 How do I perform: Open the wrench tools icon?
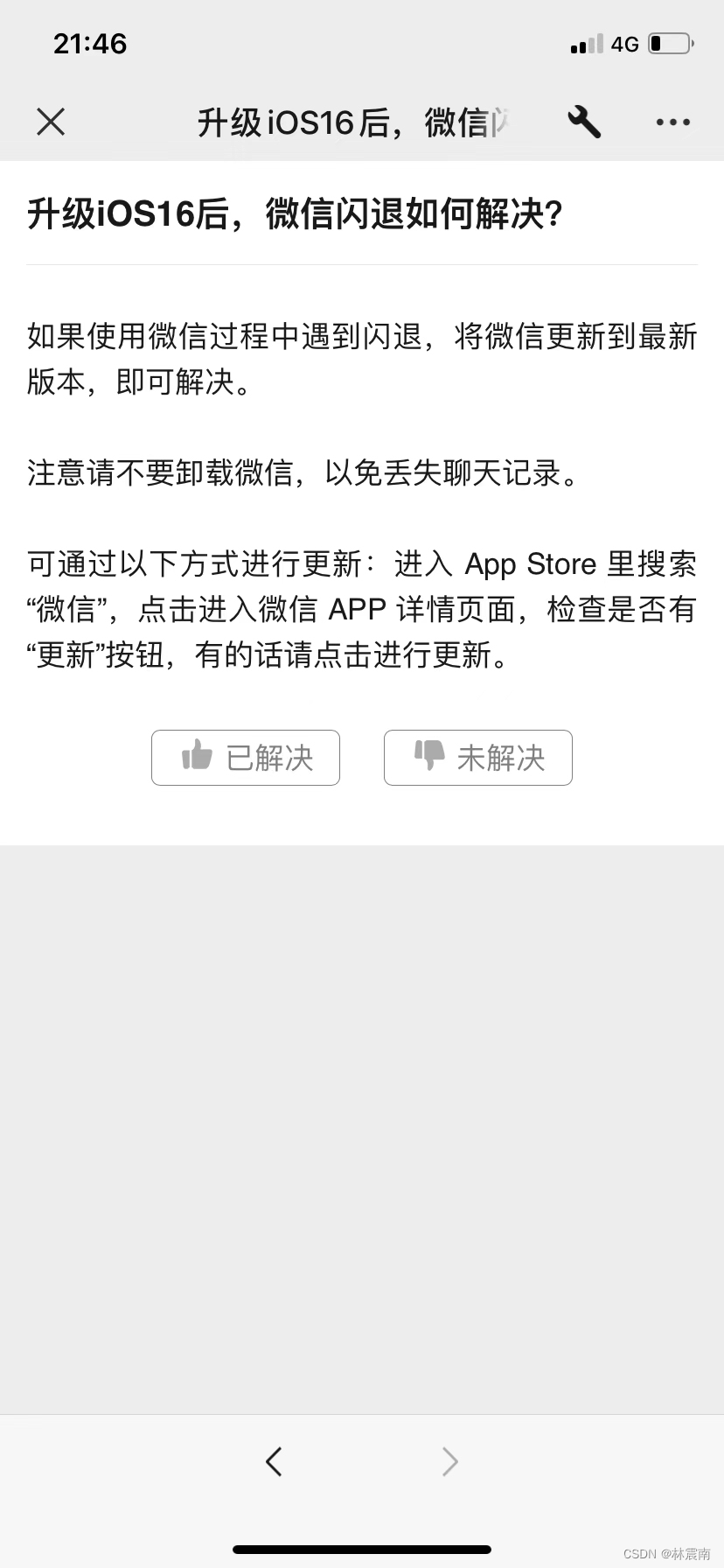click(x=584, y=122)
